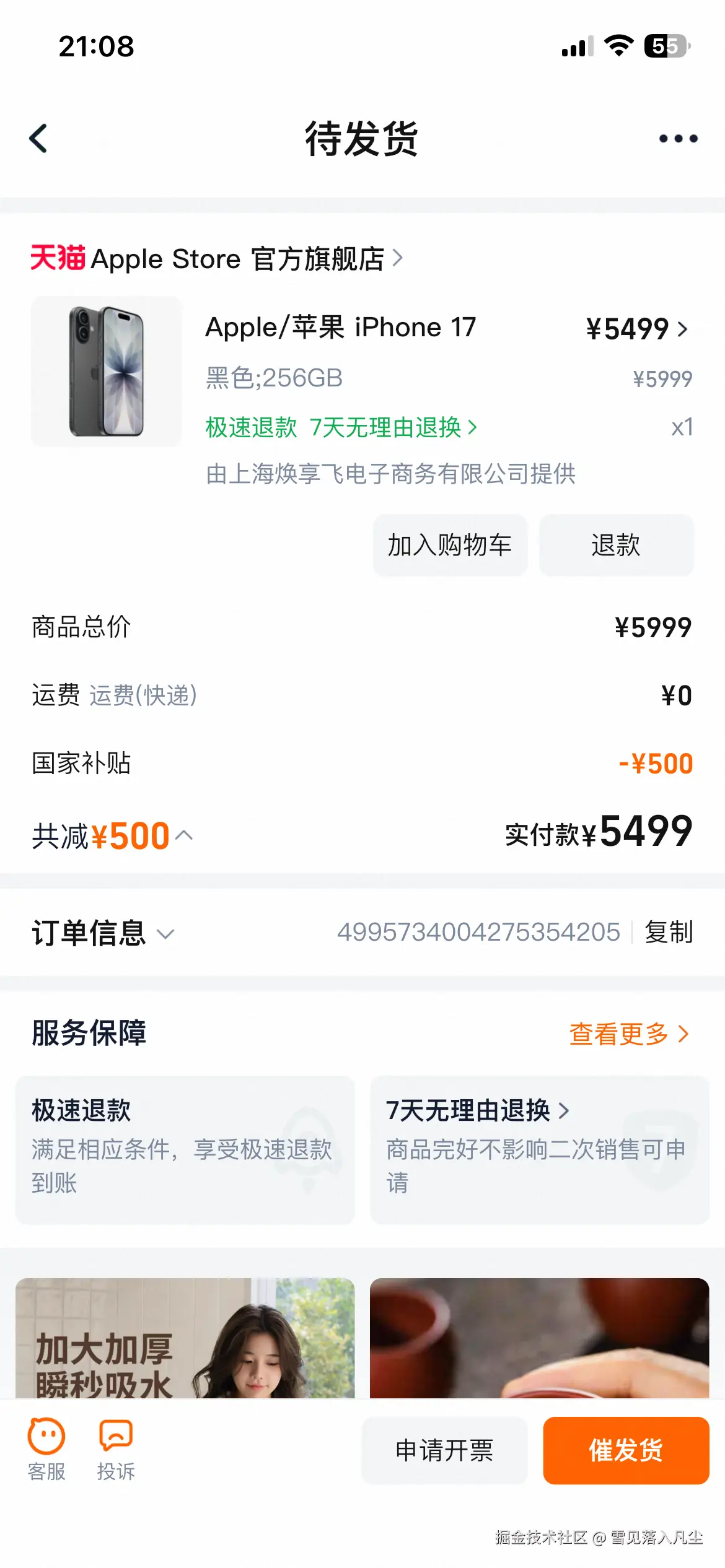Select the 天猫 Tmall logo

(58, 258)
